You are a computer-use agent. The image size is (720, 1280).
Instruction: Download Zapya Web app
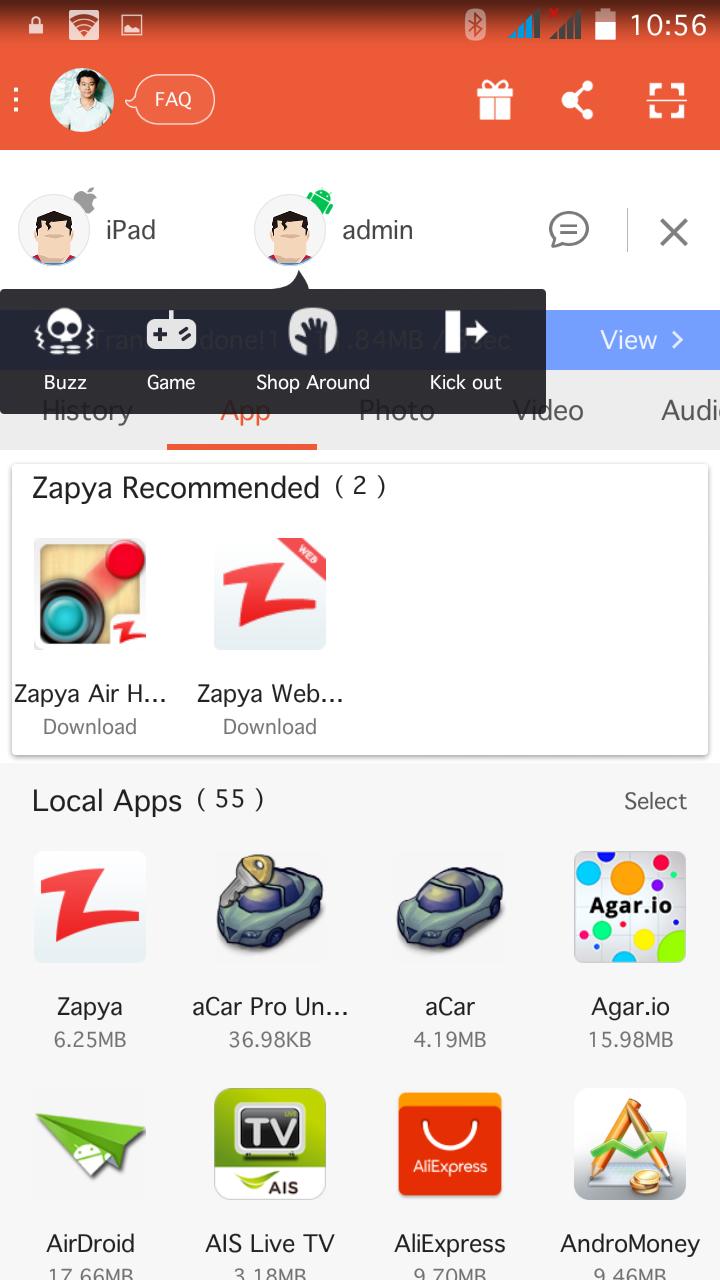tap(270, 727)
